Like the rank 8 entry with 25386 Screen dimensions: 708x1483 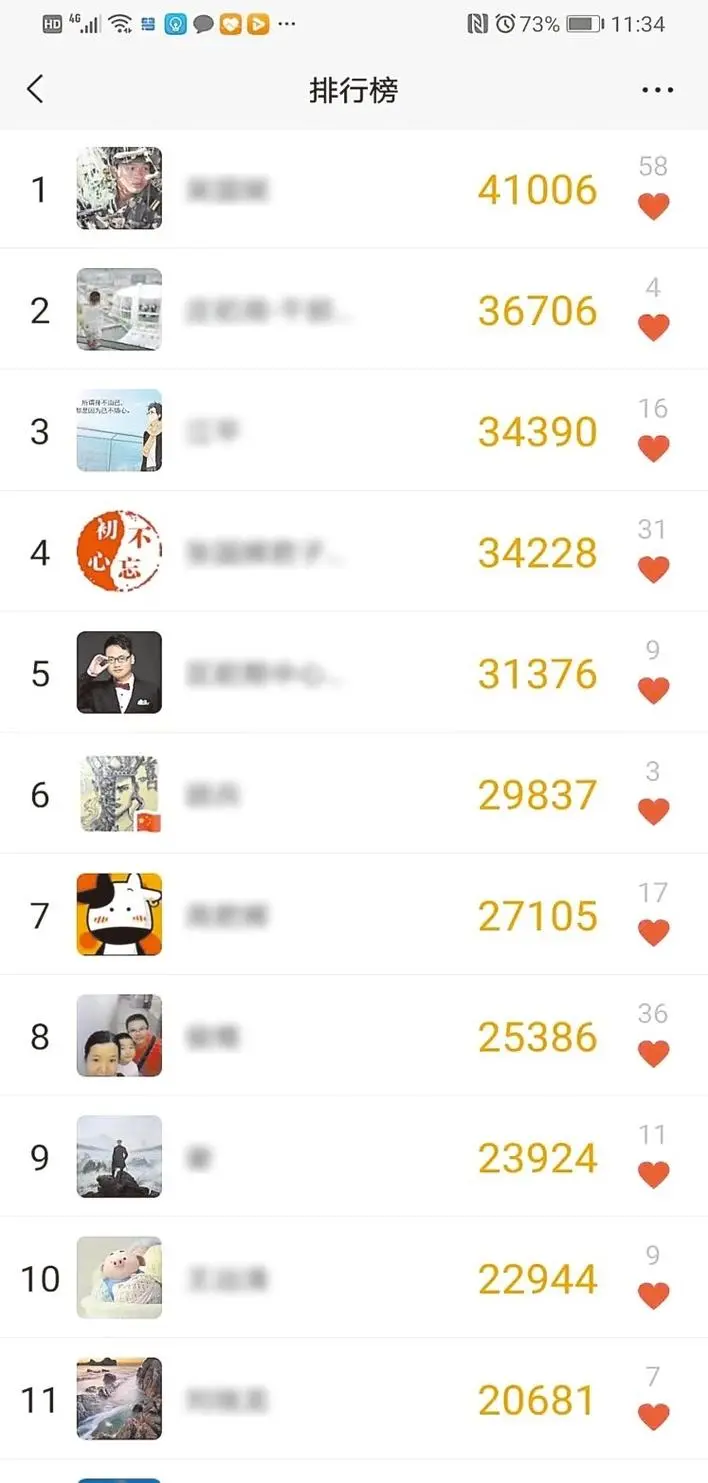click(653, 1054)
